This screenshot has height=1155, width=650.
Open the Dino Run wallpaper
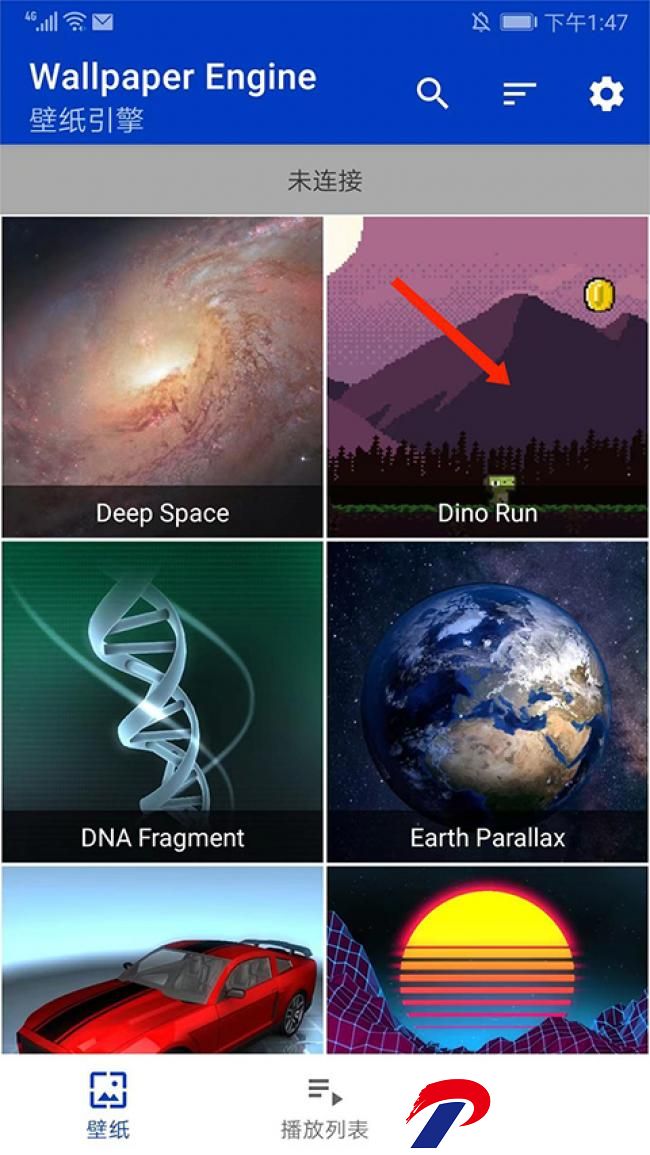487,377
